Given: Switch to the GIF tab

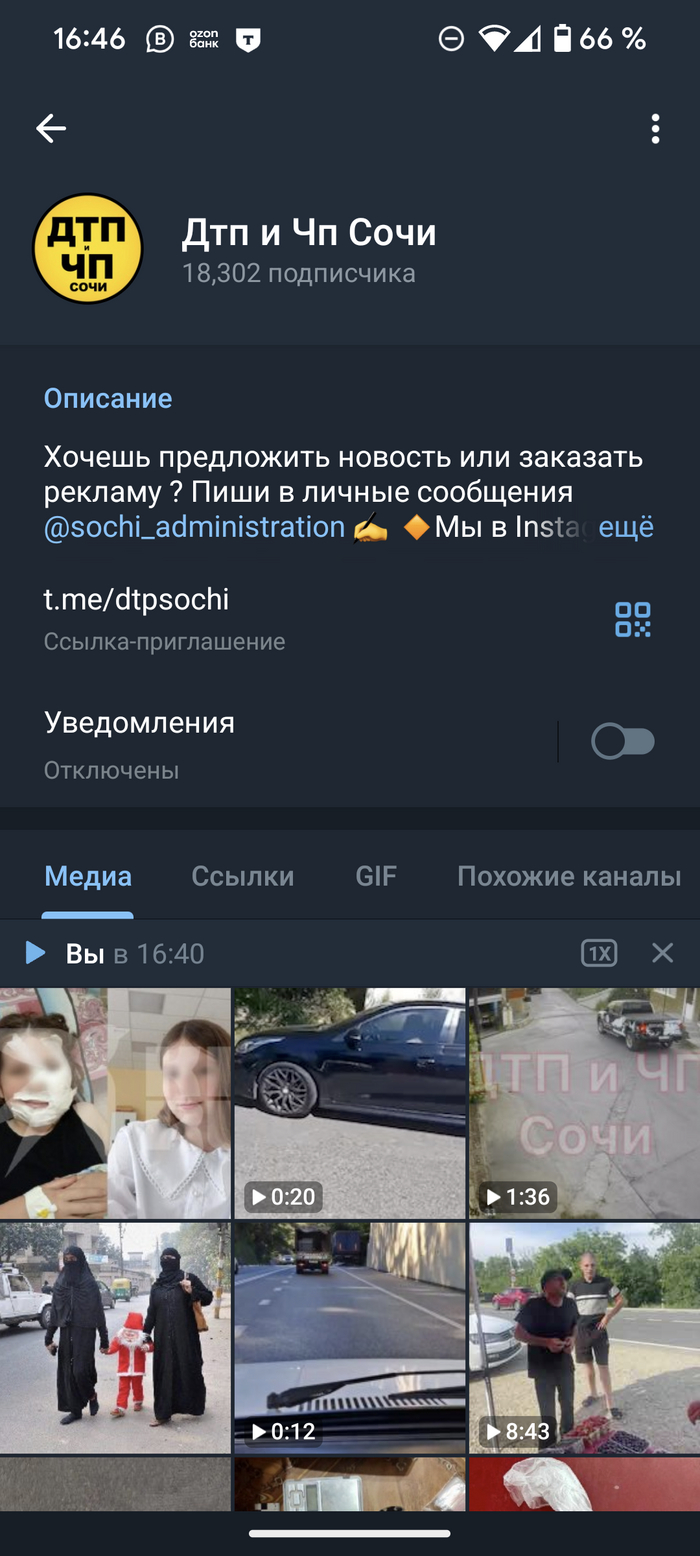Looking at the screenshot, I should pos(376,877).
